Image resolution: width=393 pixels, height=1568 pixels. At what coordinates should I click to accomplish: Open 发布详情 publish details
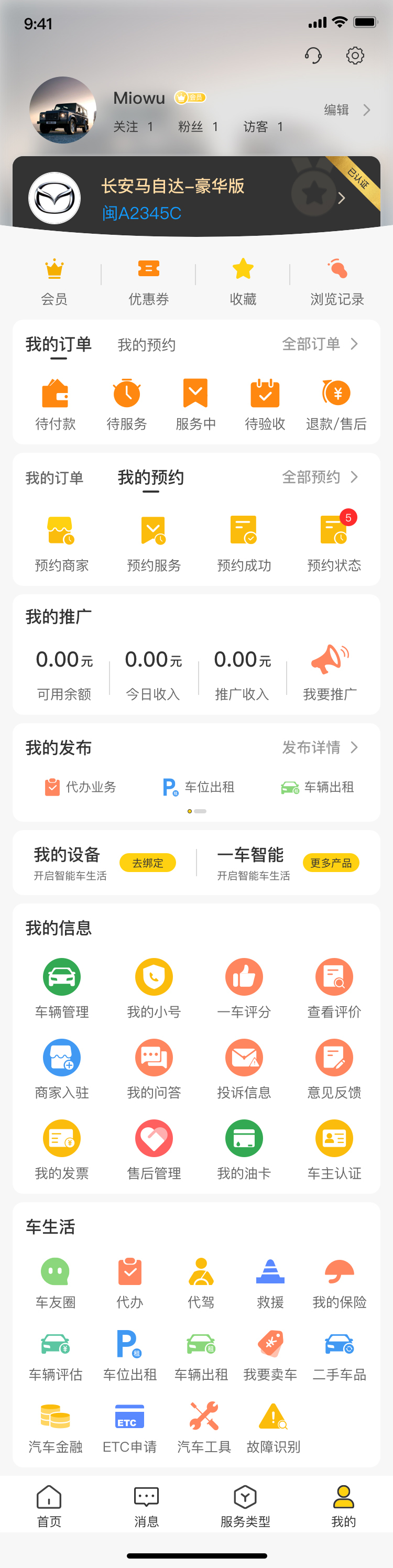320,747
